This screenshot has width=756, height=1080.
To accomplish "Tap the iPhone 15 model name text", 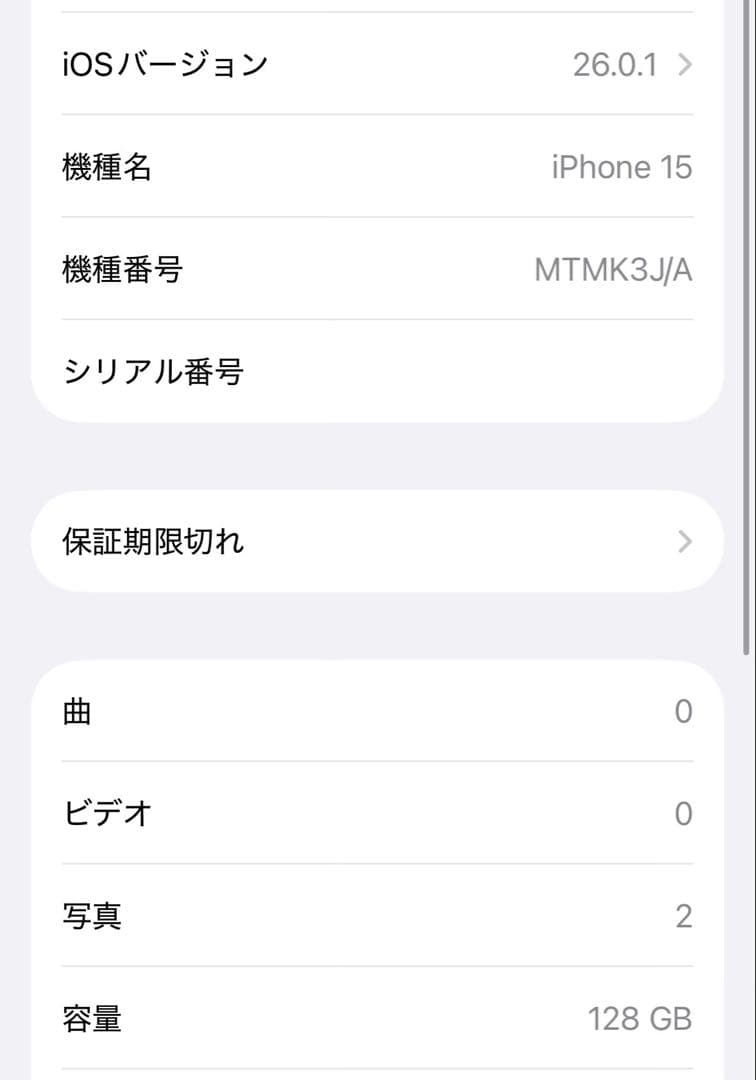I will point(623,167).
